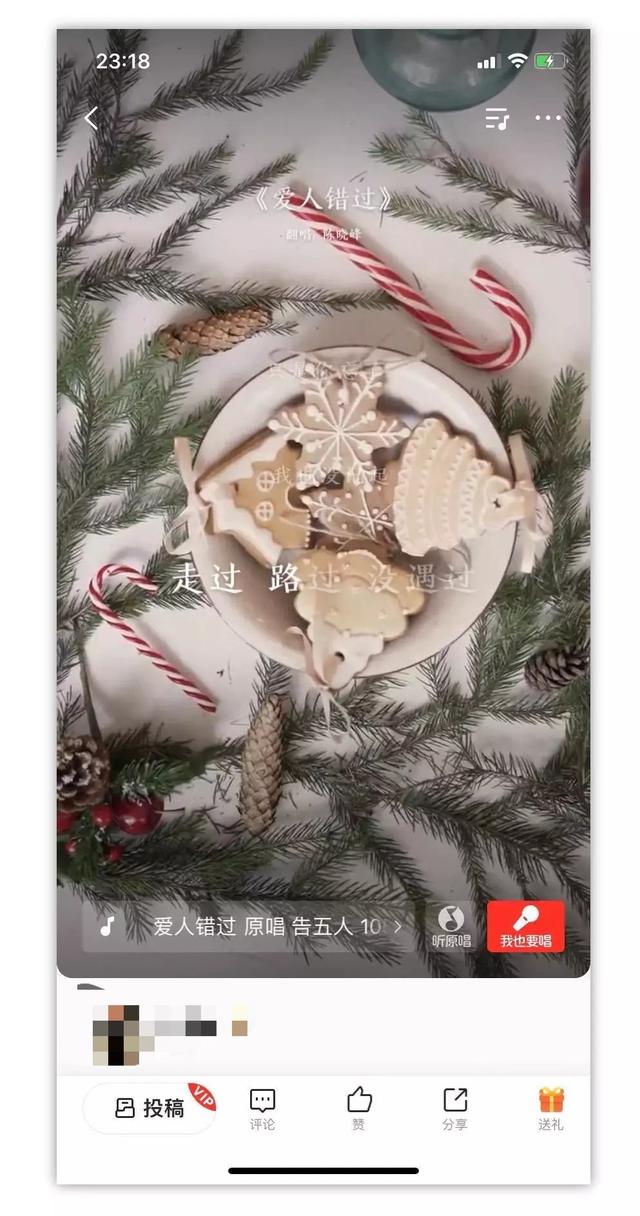Send a gift with 送礼
This screenshot has height=1216, width=640.
point(551,1108)
